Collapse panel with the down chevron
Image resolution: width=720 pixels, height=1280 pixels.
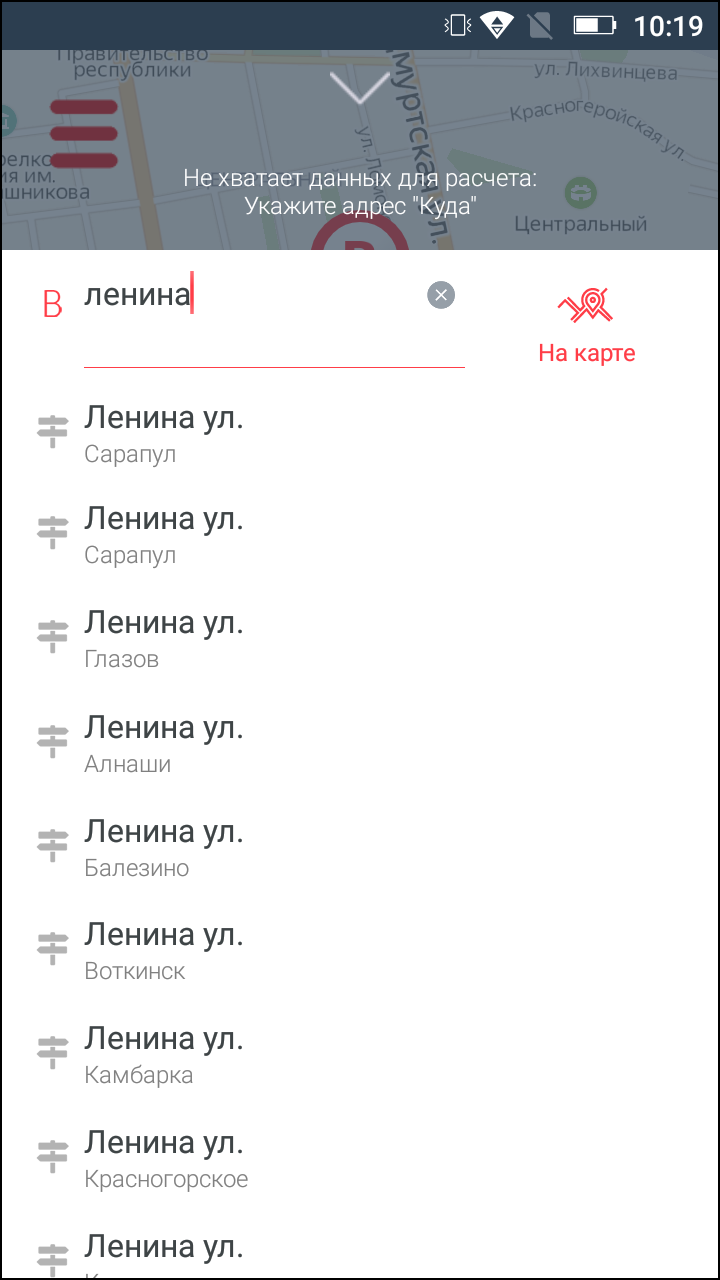tap(359, 88)
